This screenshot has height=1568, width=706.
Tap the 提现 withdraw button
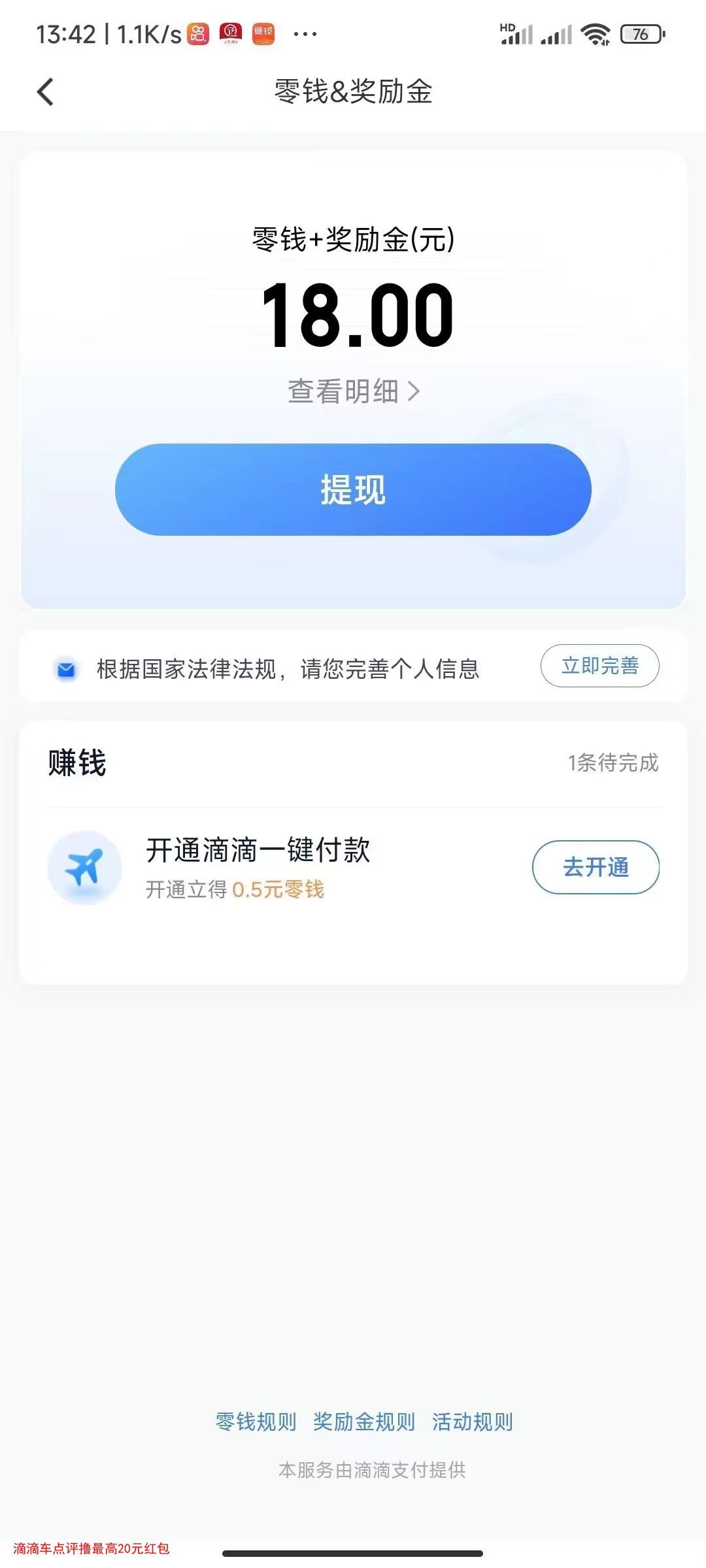pos(353,489)
